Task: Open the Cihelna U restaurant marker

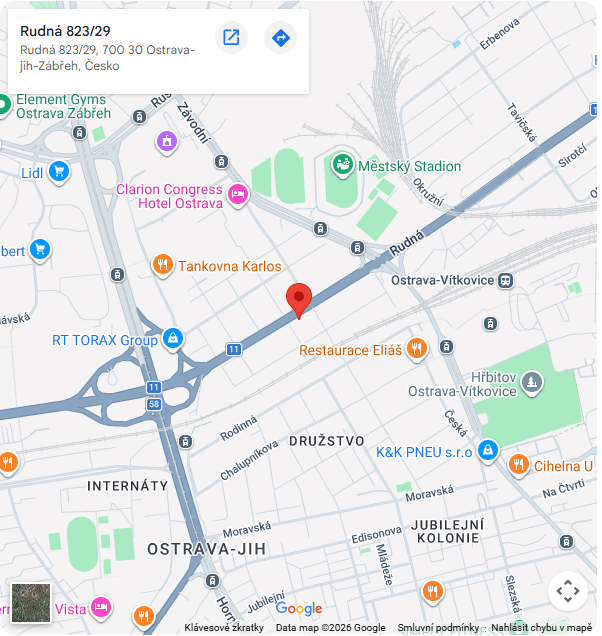Action: click(x=518, y=464)
